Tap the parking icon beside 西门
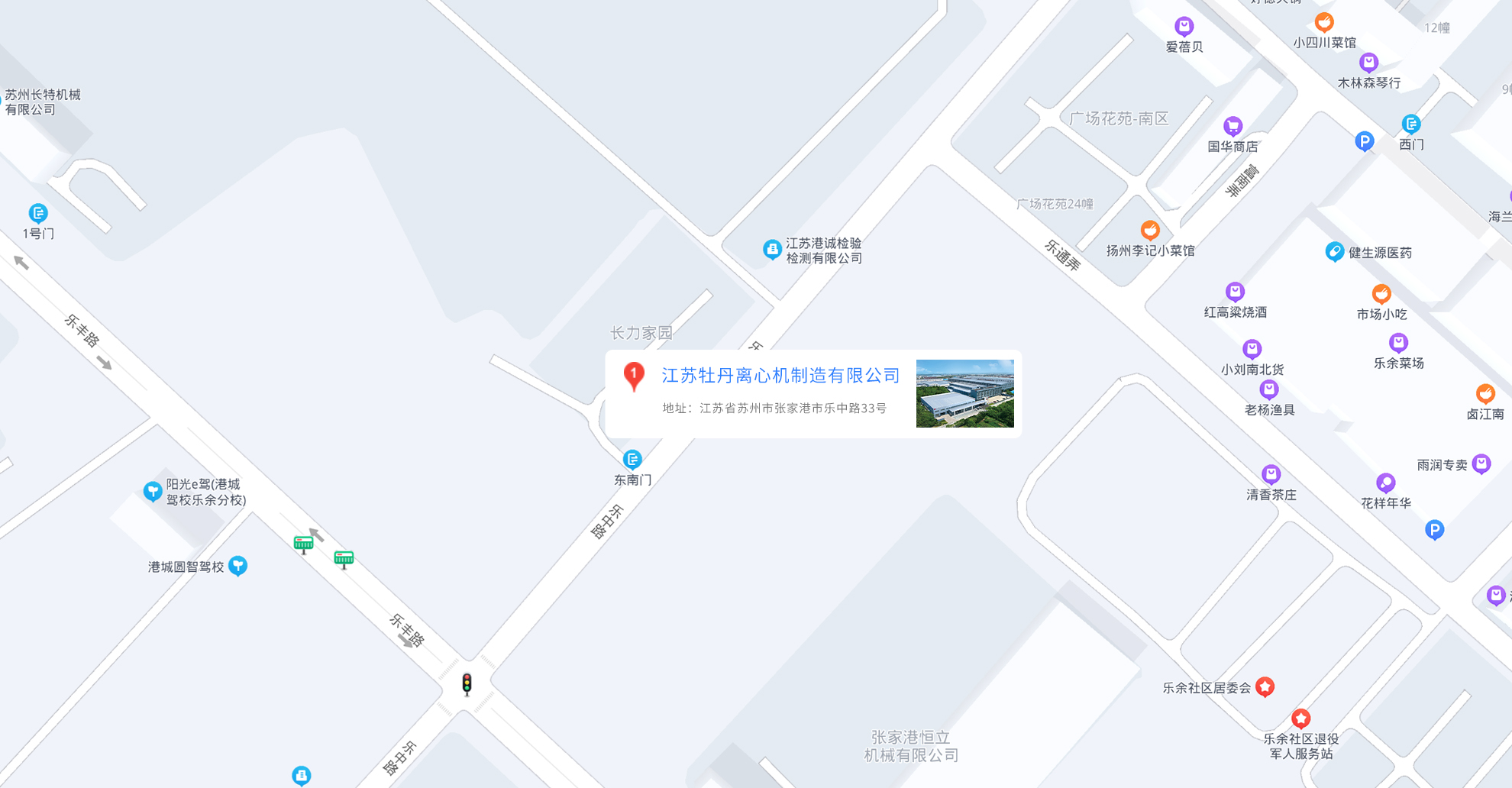This screenshot has width=1512, height=788. coord(1365,141)
